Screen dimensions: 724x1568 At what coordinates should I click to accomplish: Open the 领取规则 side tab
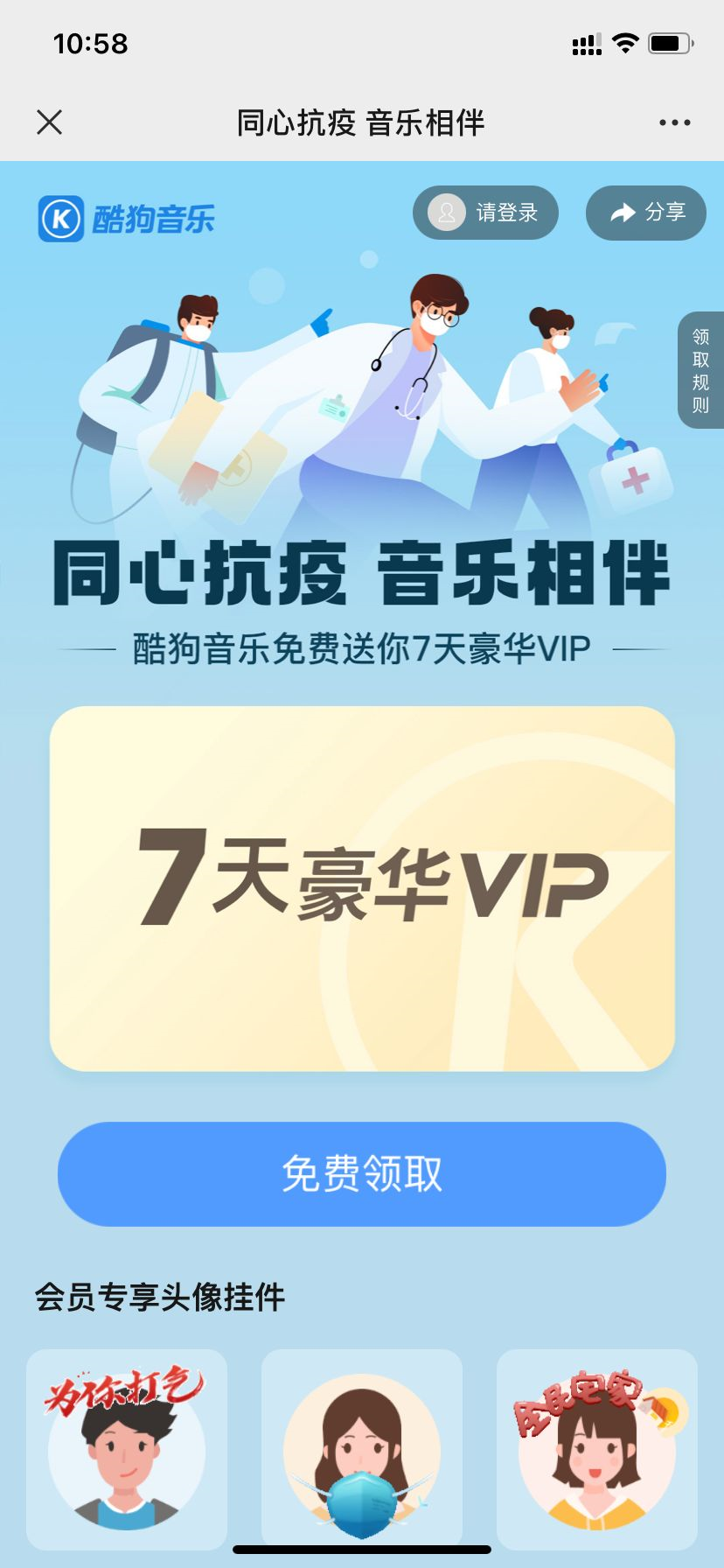pos(700,370)
